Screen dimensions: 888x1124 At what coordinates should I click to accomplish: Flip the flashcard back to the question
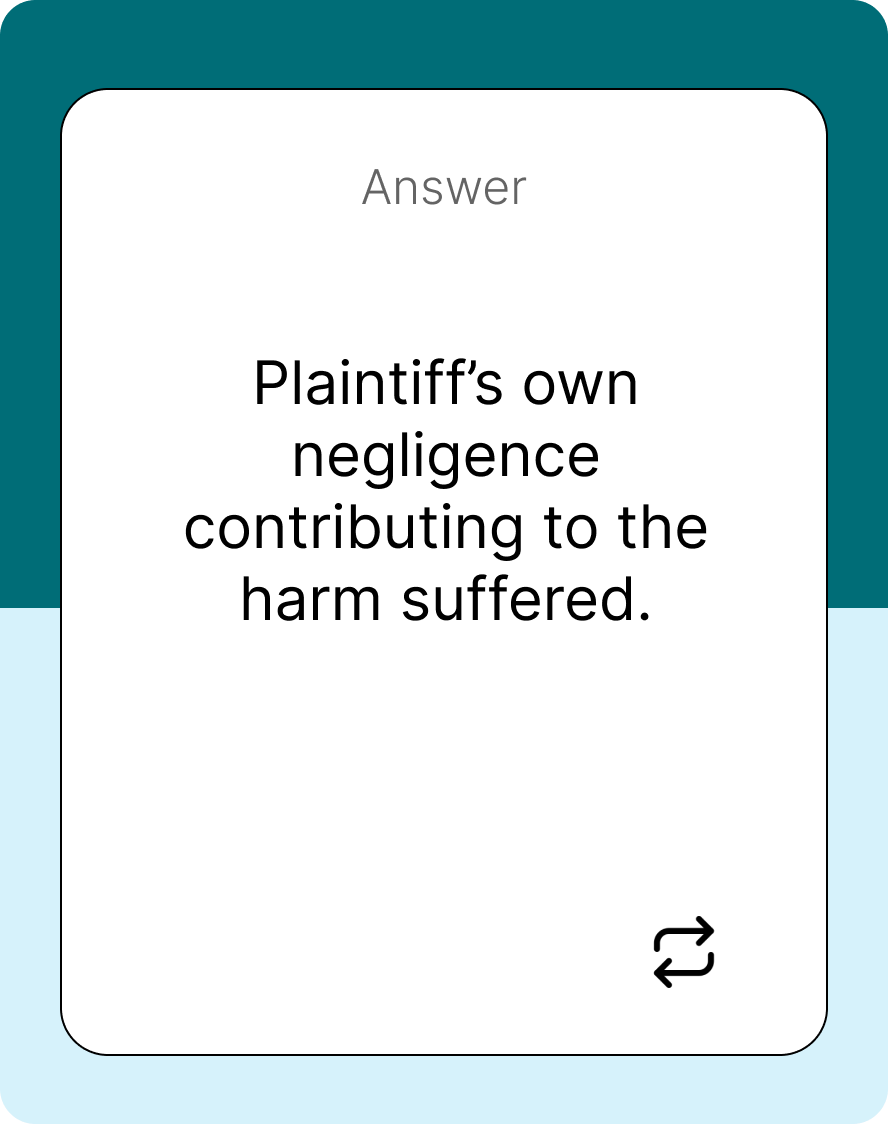coord(684,951)
